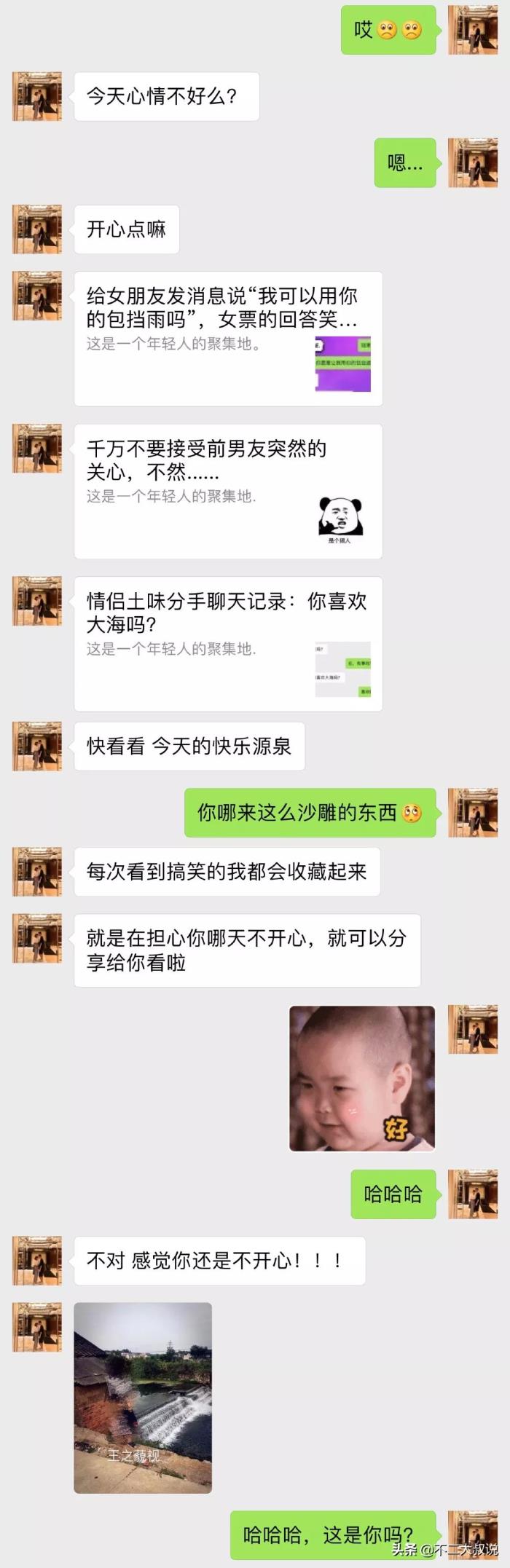Open the shared article about "我可以用你的包挡雨吗"
Viewport: 510px width, 1568px height.
pos(228,339)
